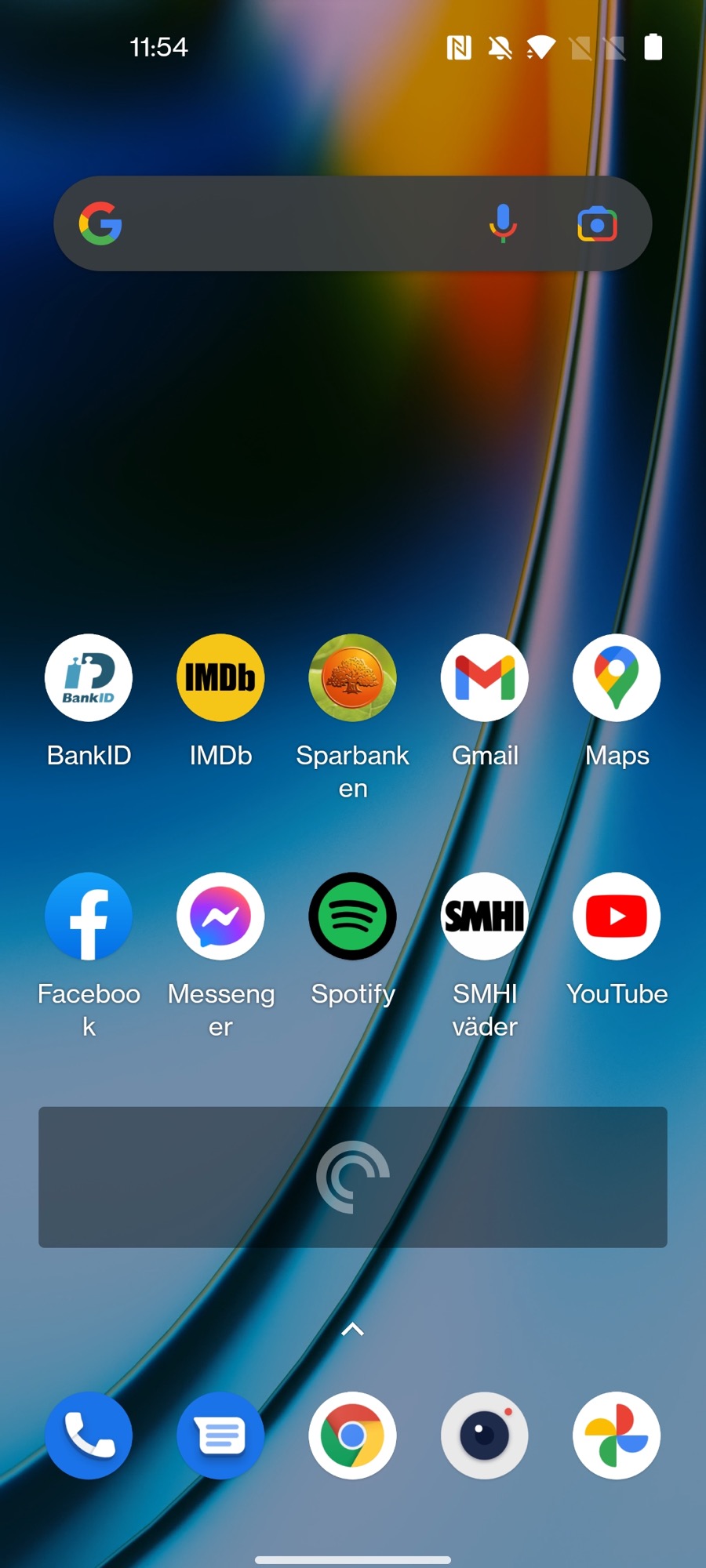Image resolution: width=706 pixels, height=1568 pixels.
Task: Launch Google Maps
Action: pos(617,678)
